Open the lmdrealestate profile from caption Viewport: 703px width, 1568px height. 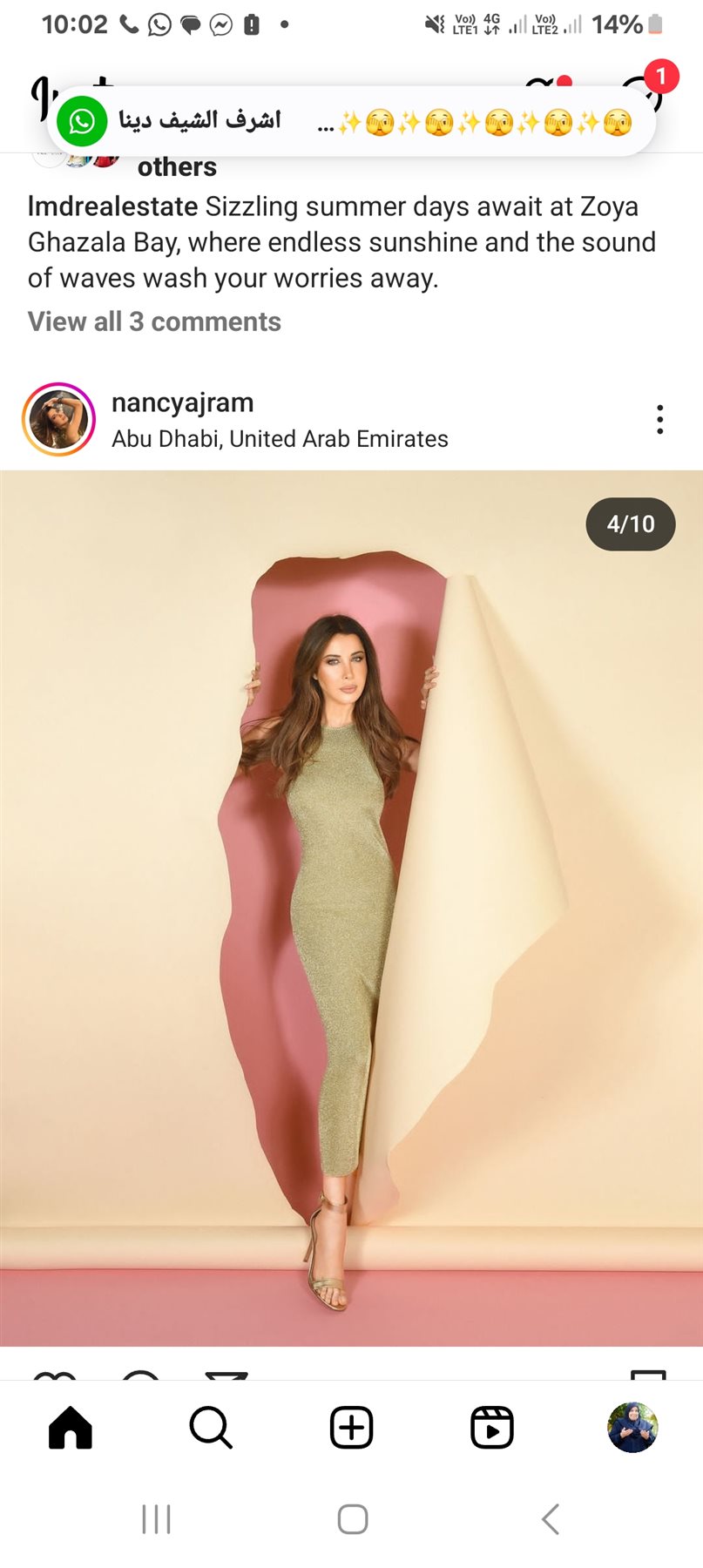(113, 206)
